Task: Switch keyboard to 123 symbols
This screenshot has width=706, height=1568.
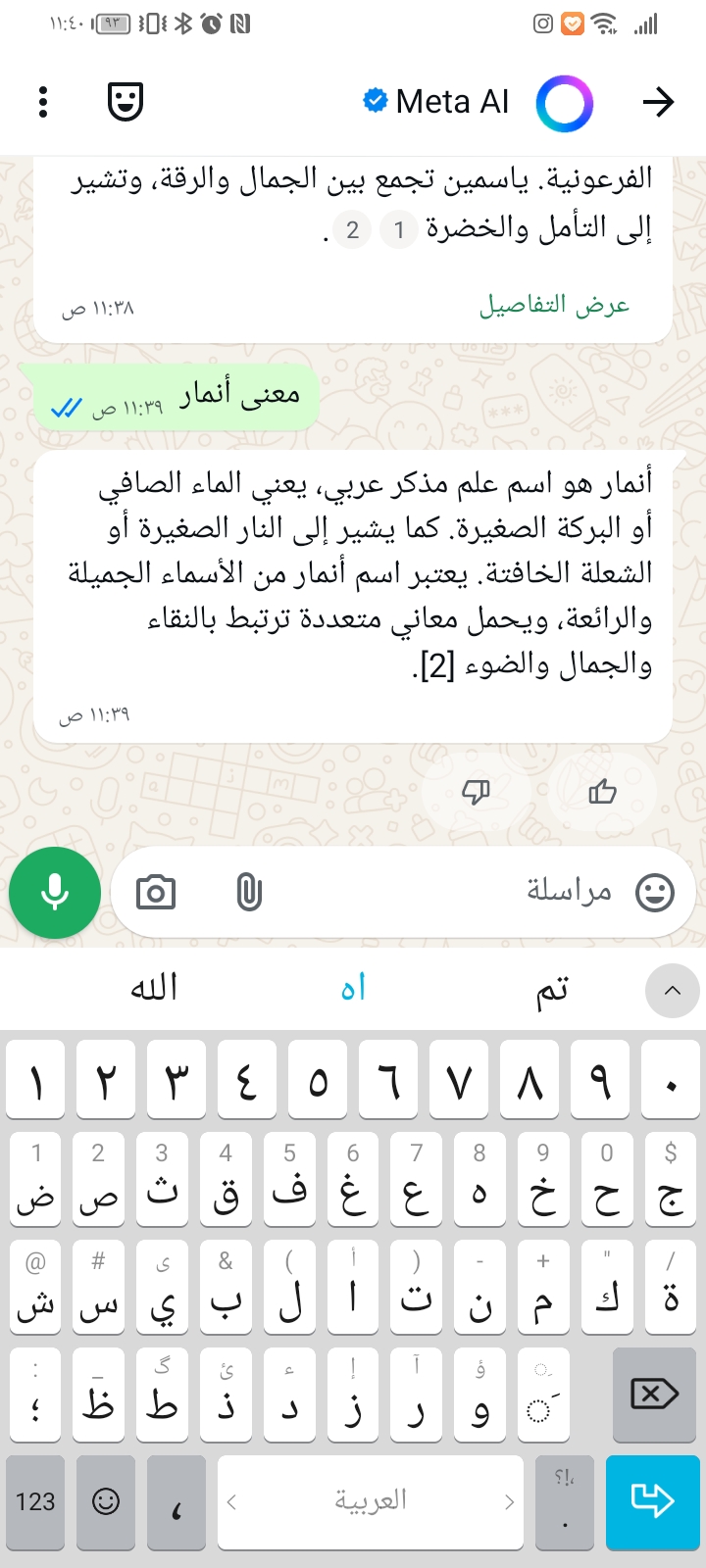Action: pyautogui.click(x=35, y=1501)
